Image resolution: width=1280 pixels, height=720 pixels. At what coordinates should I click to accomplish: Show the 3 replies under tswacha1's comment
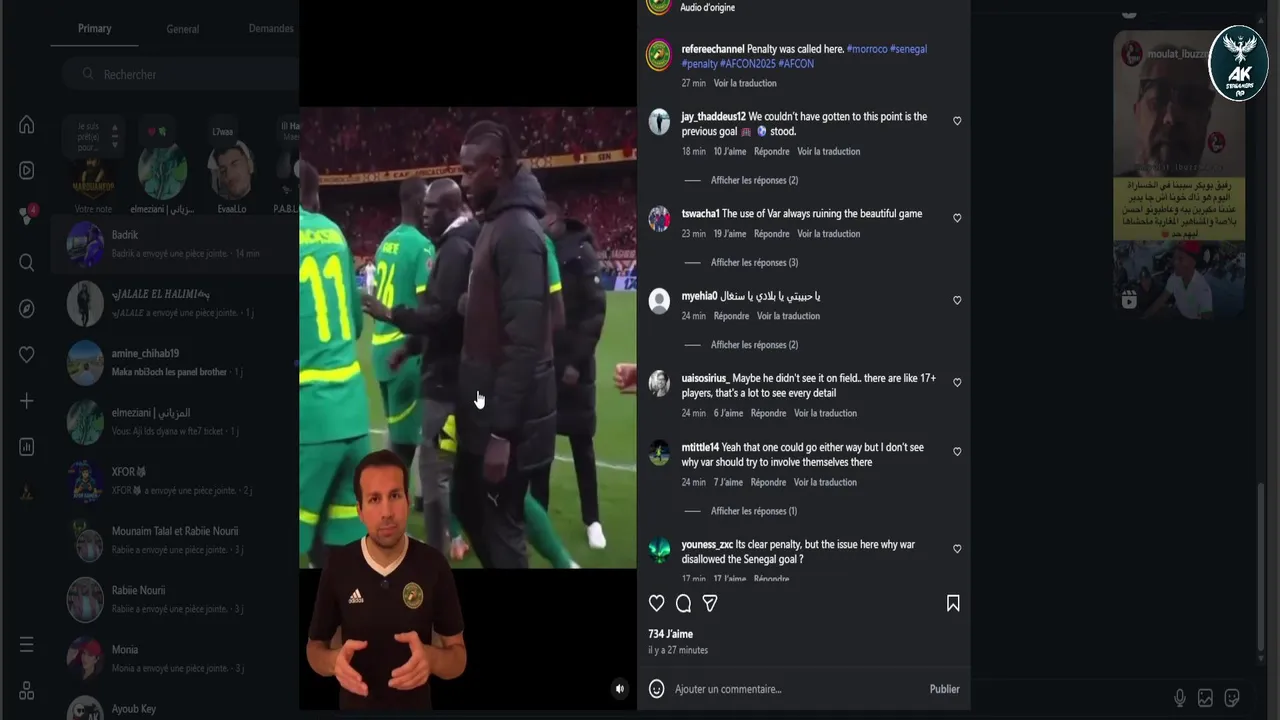[753, 263]
